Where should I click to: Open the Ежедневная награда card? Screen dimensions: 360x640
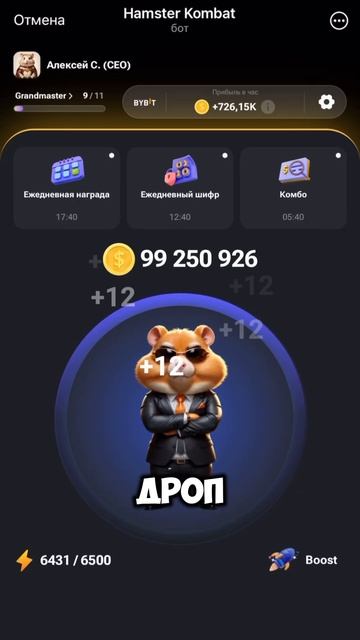(x=67, y=188)
